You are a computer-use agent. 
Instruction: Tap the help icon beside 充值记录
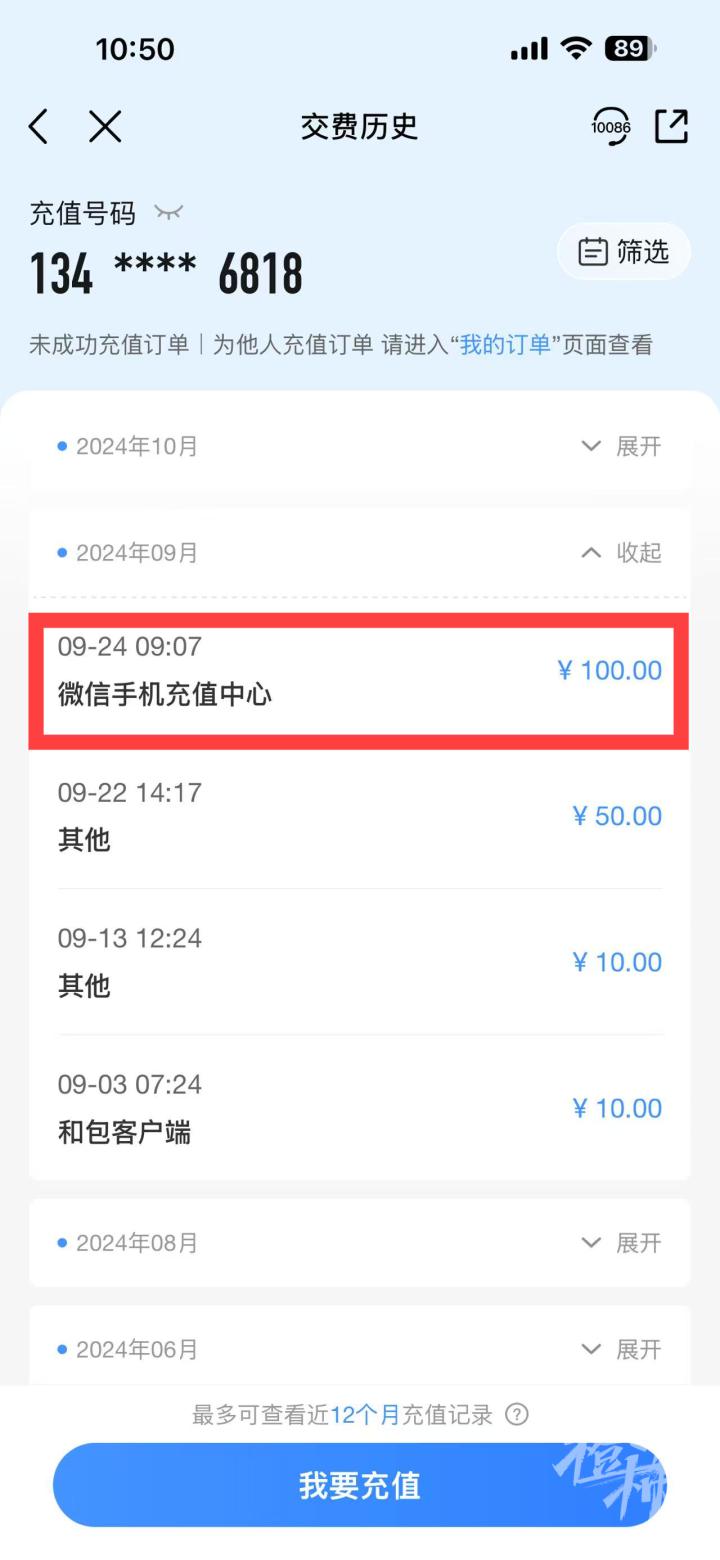point(517,1414)
